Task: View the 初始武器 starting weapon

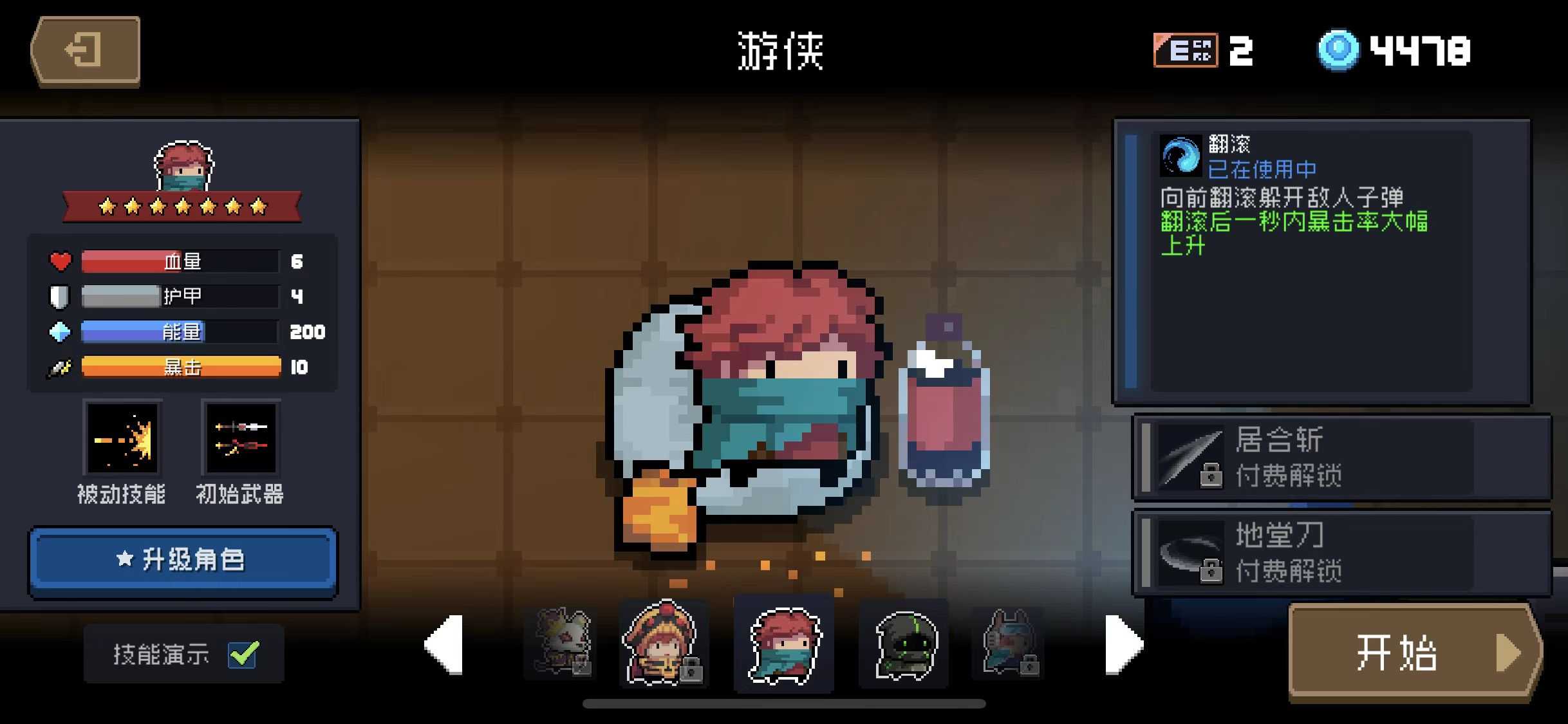Action: click(240, 438)
